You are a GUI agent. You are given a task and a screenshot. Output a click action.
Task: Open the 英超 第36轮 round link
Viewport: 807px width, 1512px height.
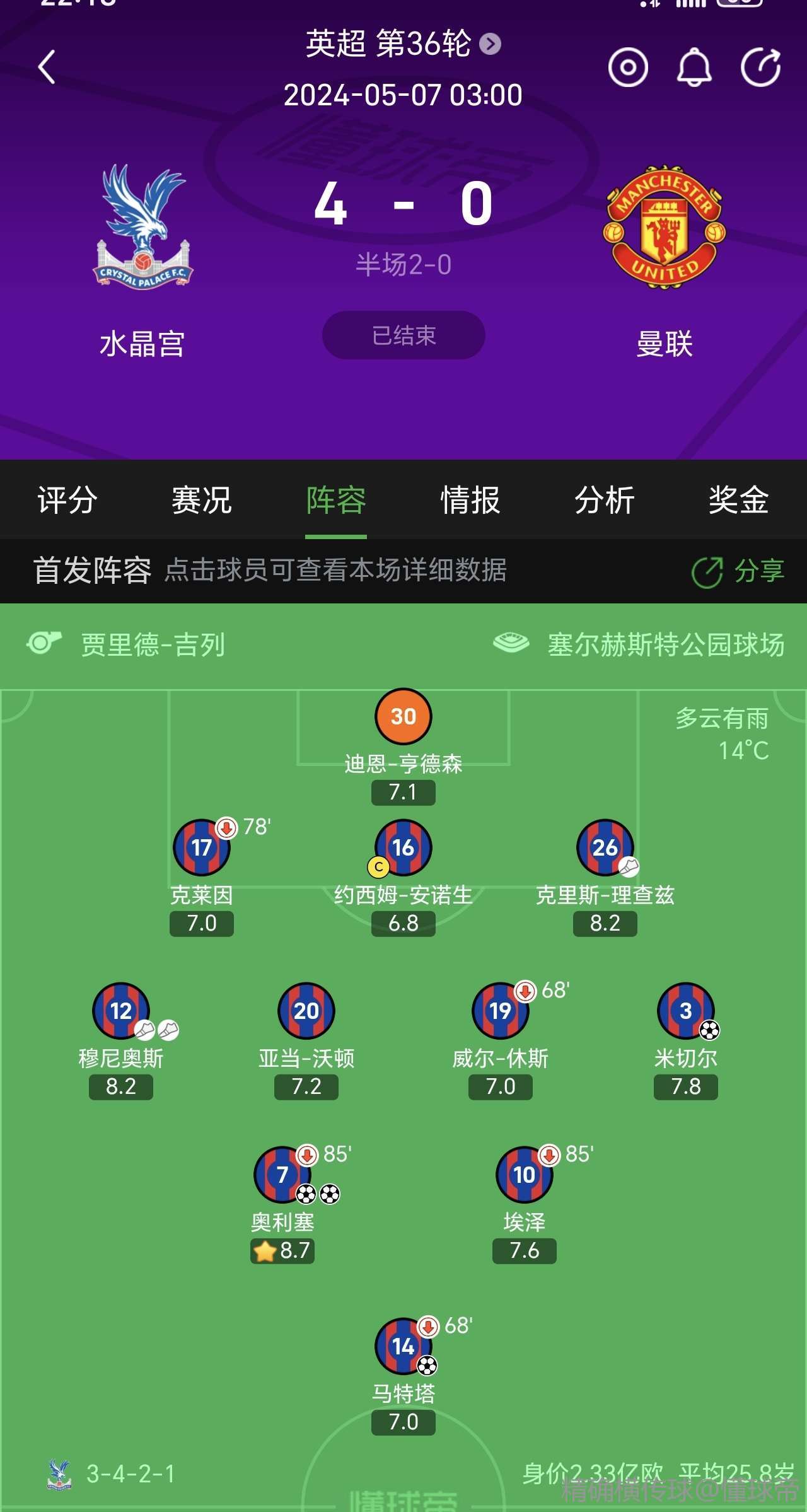point(402,44)
